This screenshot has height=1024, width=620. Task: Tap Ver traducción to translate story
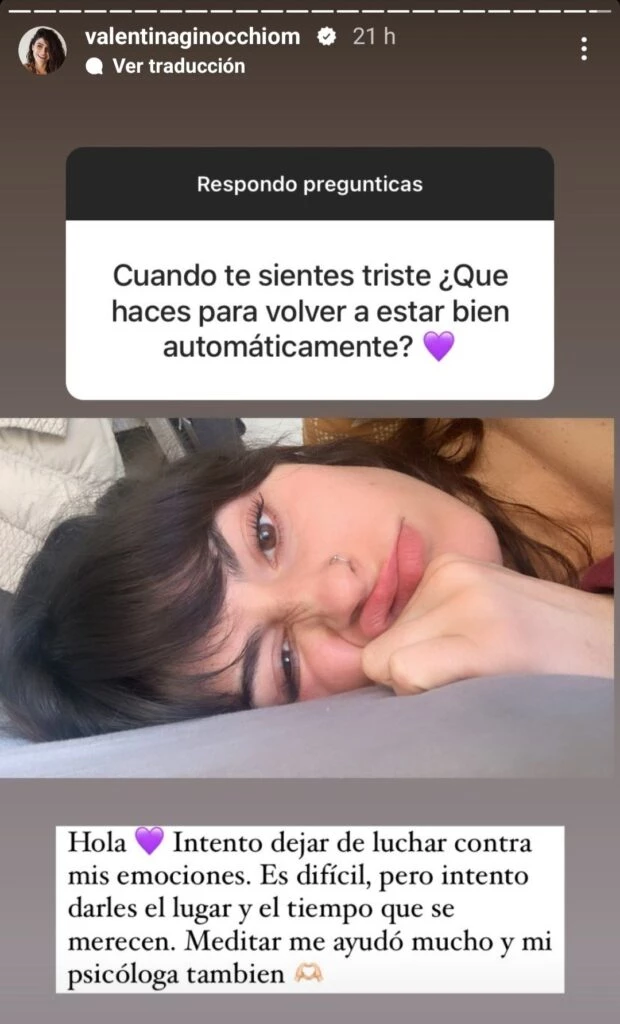(177, 66)
